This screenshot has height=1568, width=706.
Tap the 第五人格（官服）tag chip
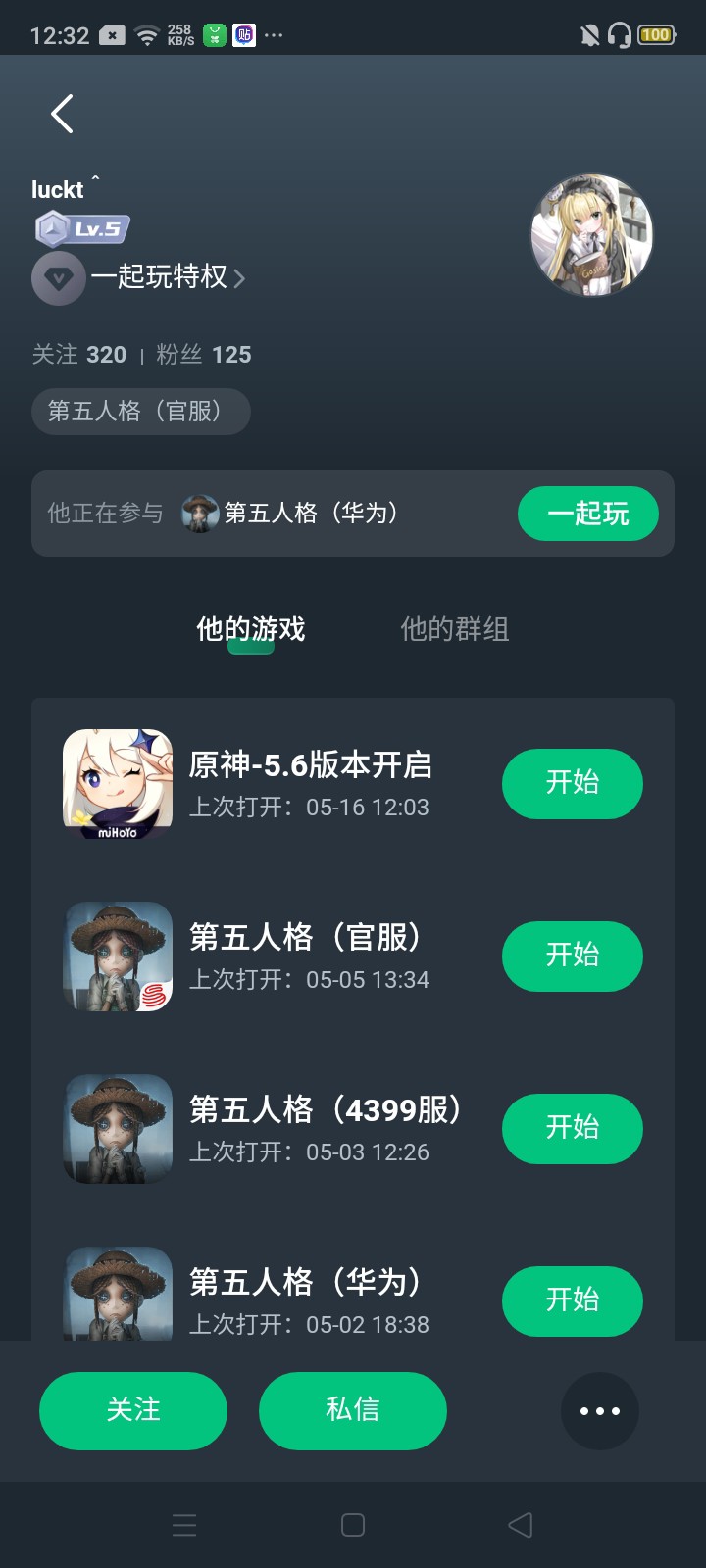click(x=140, y=411)
